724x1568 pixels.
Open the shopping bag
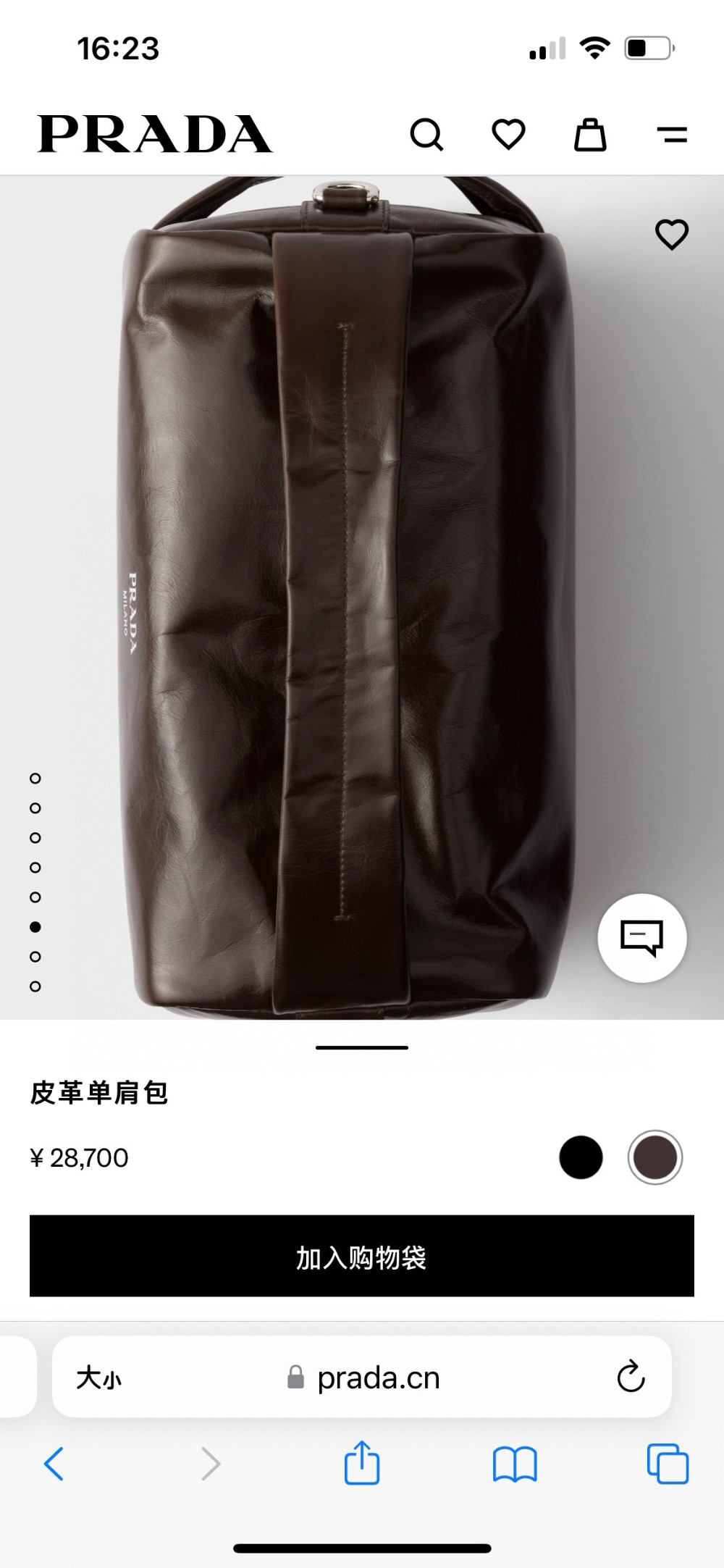pyautogui.click(x=590, y=135)
